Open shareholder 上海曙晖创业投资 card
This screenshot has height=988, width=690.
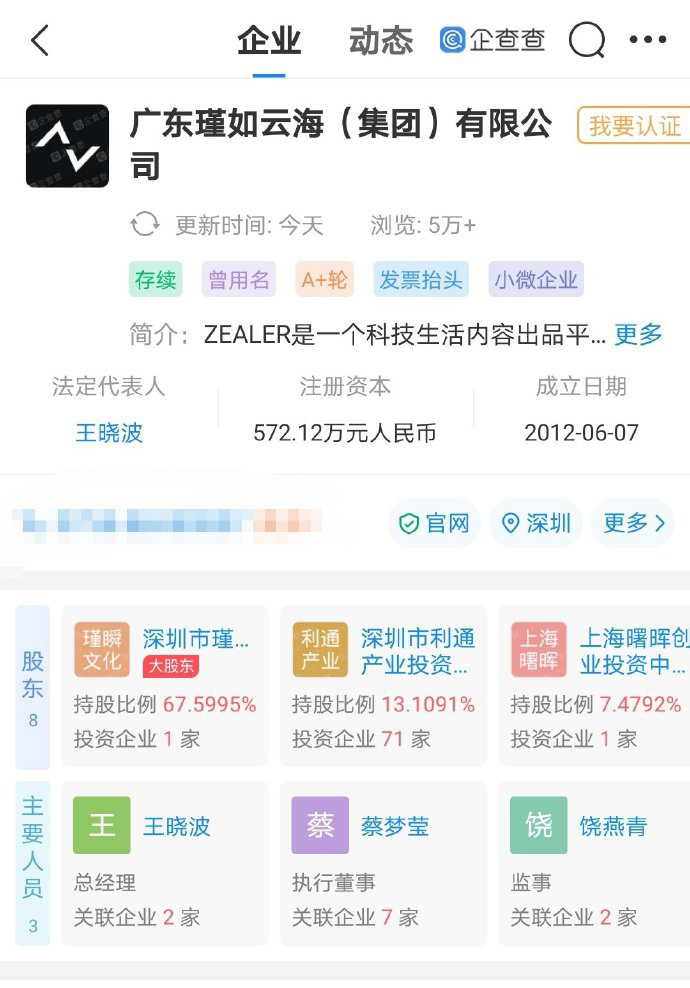pyautogui.click(x=597, y=685)
